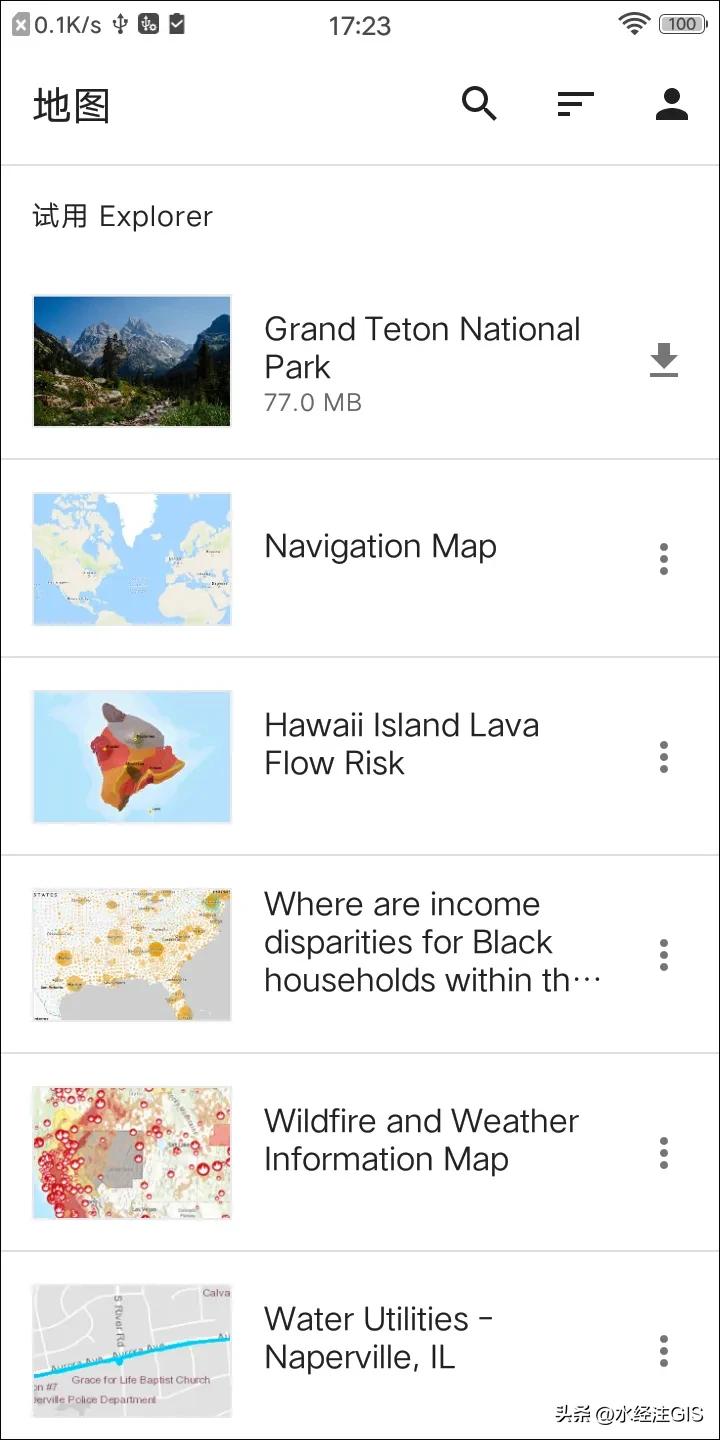Open options for Water Utilities Naperville map

pos(663,1351)
